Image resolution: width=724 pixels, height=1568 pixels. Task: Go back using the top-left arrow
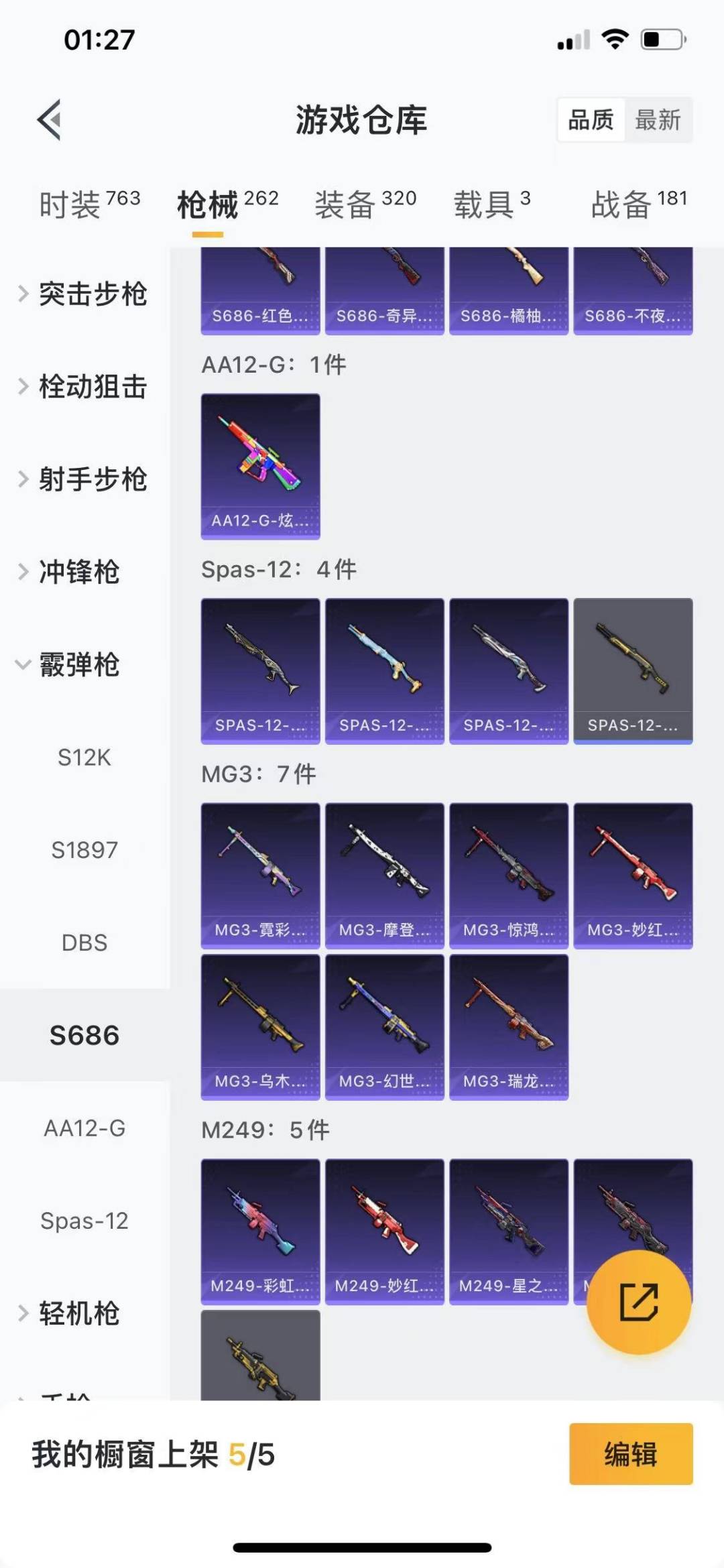point(49,120)
